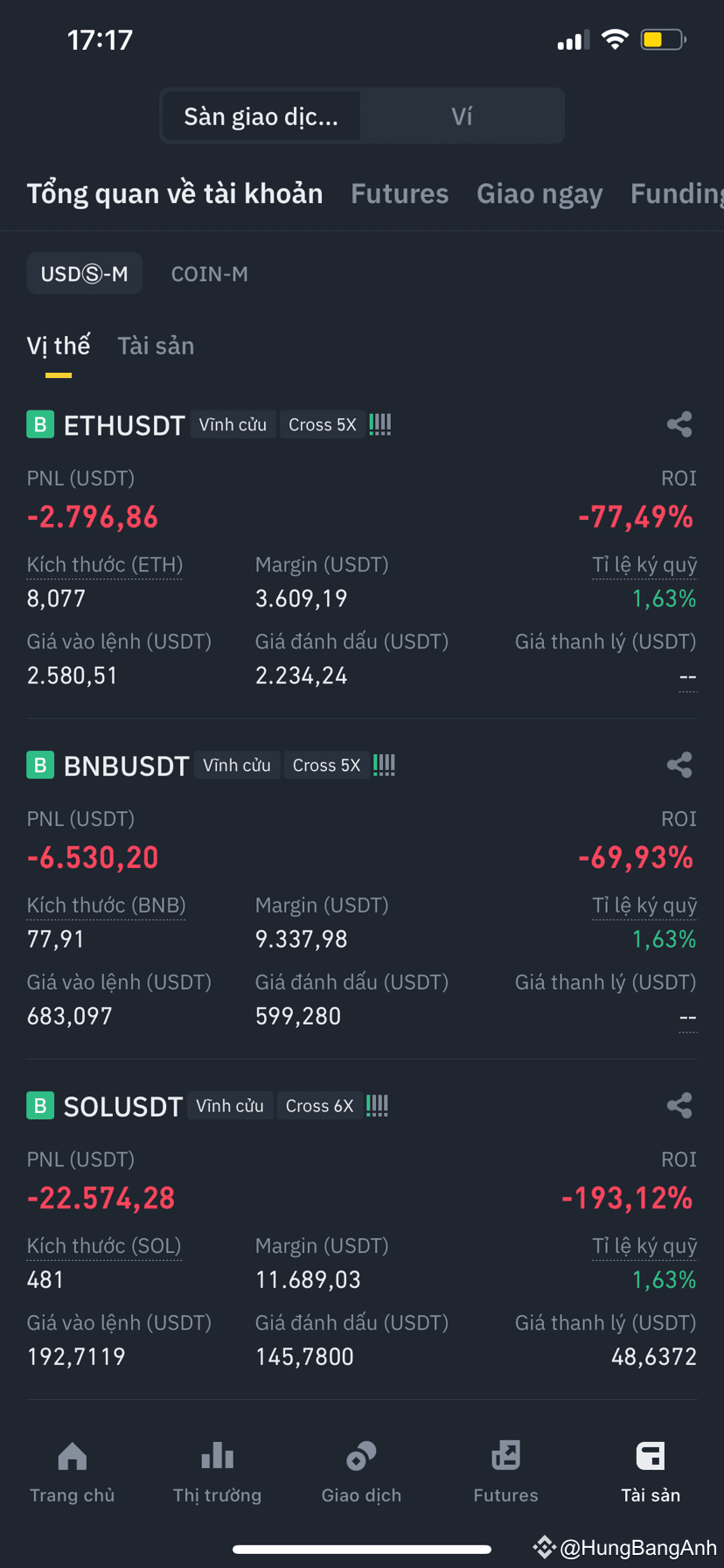Tap the share icon on SOLUSDT position
Image resolution: width=724 pixels, height=1568 pixels.
pos(679,1105)
